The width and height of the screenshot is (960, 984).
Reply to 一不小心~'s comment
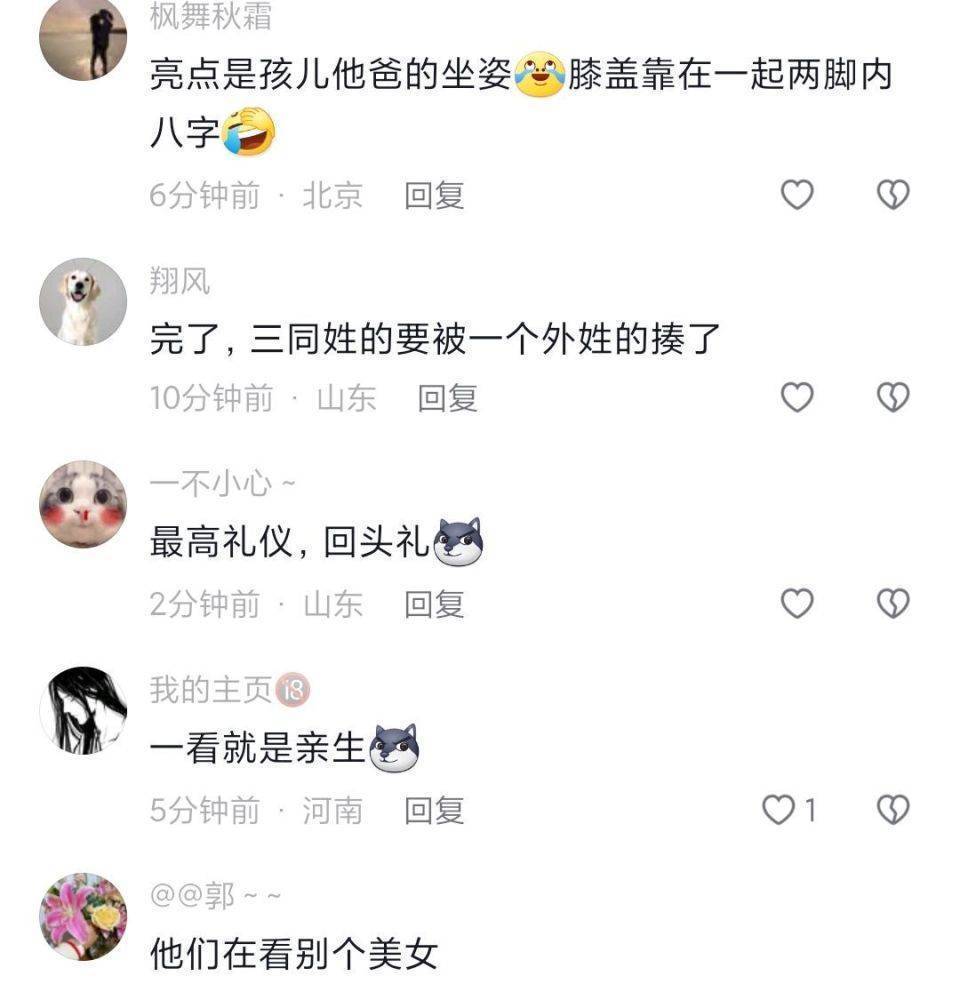click(x=434, y=604)
